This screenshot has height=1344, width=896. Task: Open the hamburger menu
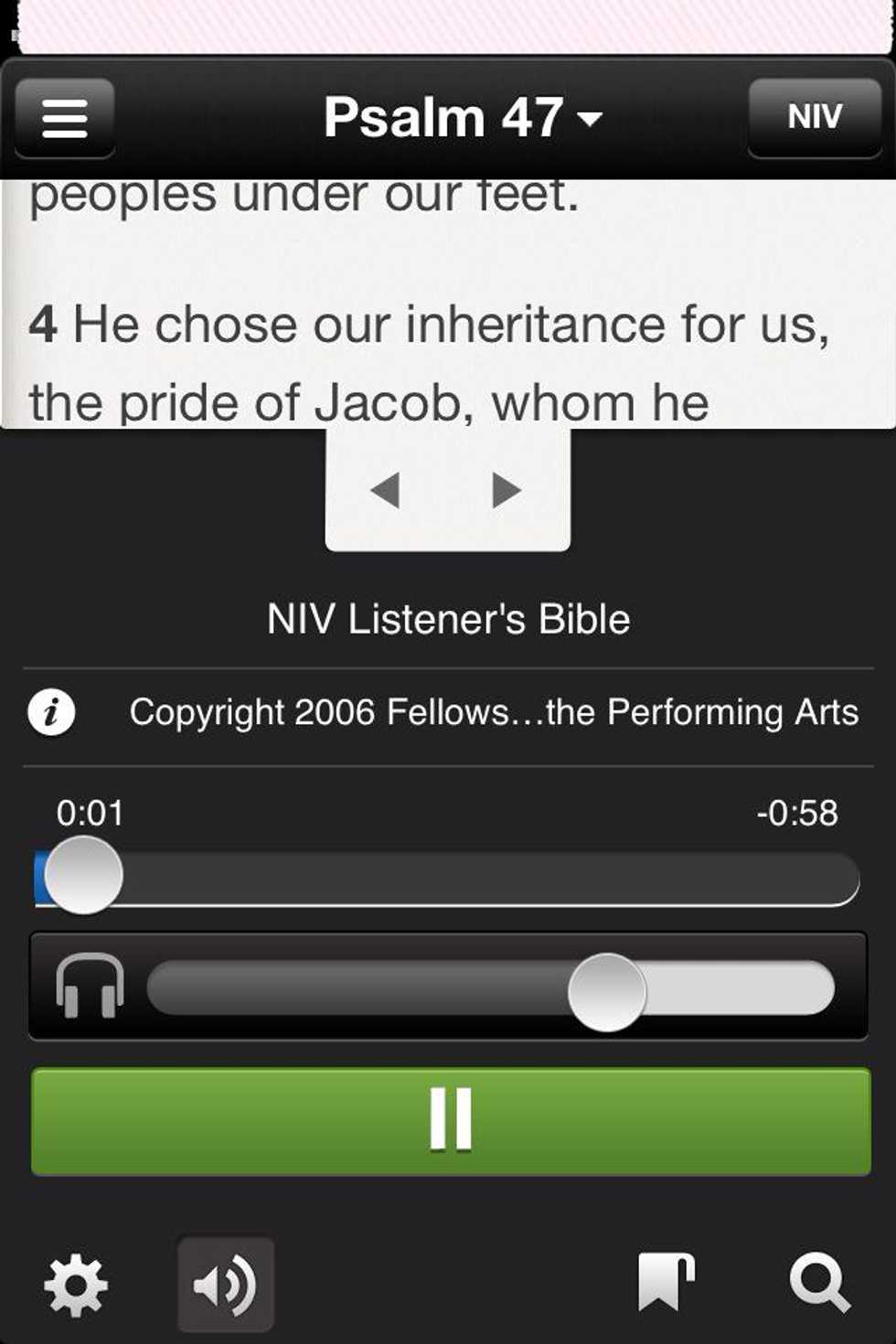click(65, 118)
